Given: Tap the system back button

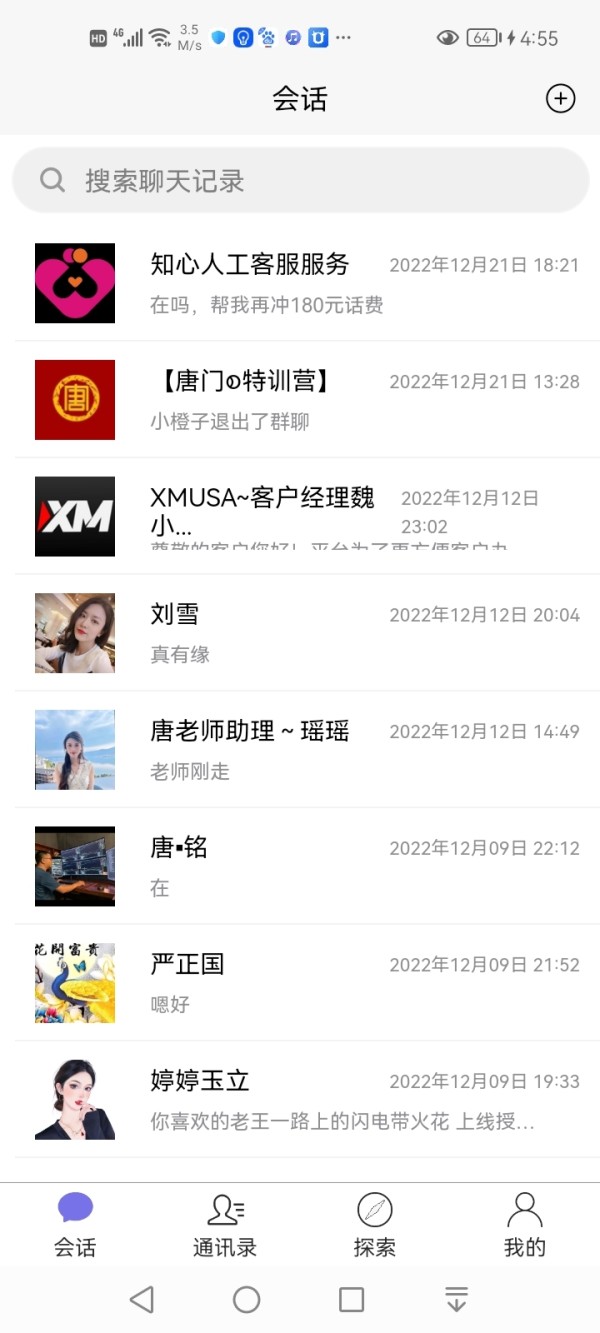Looking at the screenshot, I should point(142,1299).
